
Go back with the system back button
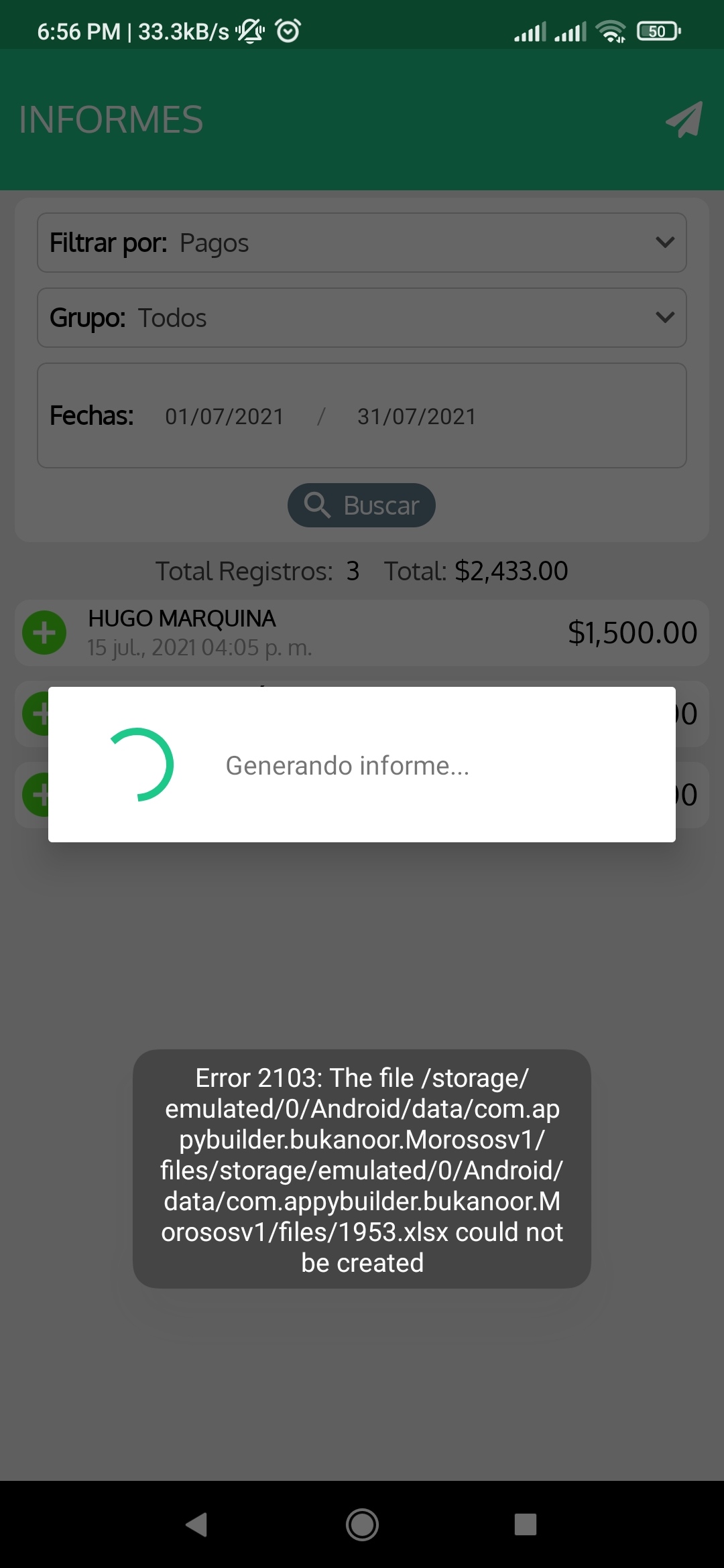pyautogui.click(x=196, y=1524)
